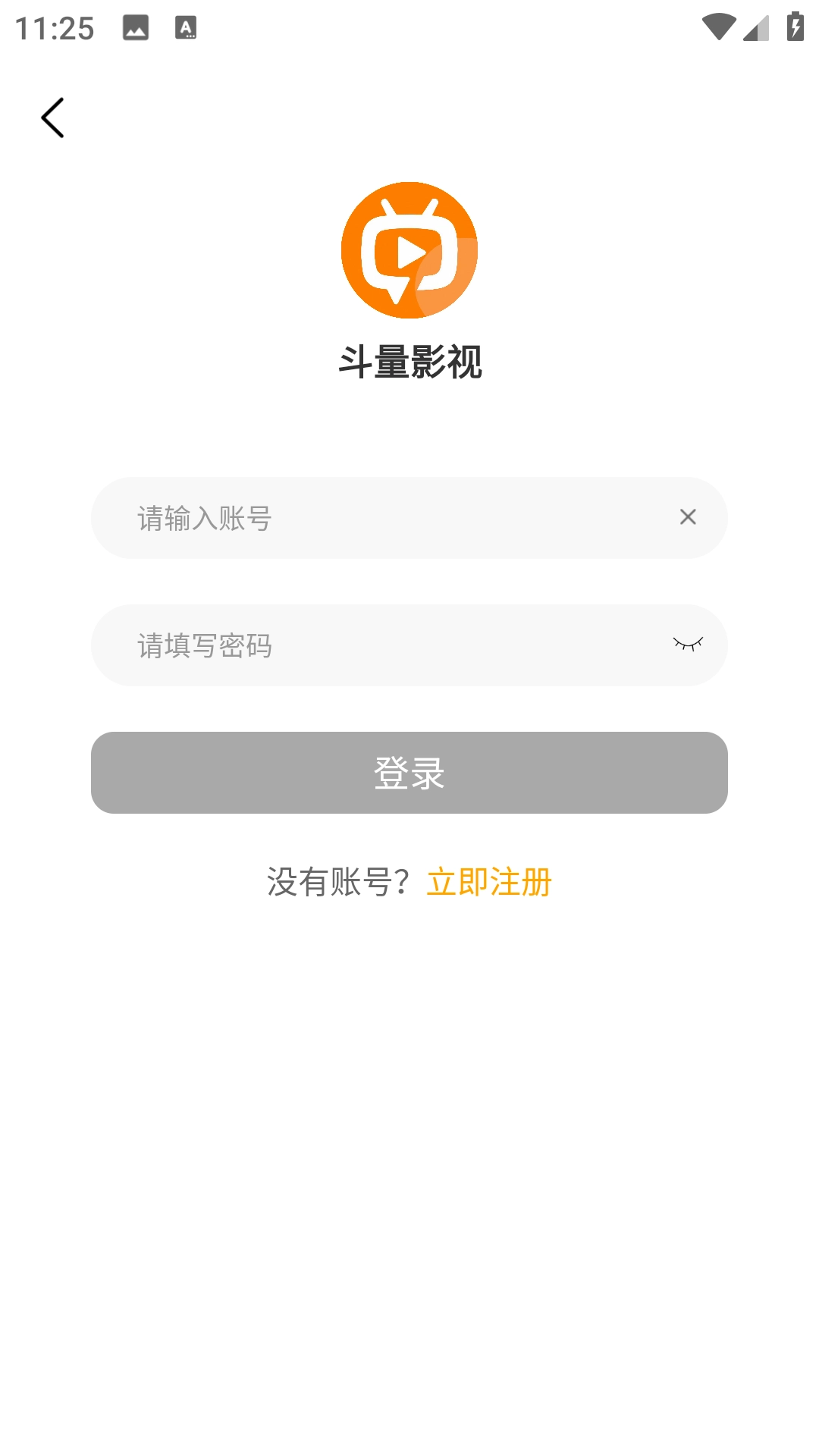Click the cellular signal indicator
Image resolution: width=819 pixels, height=1456 pixels.
click(x=758, y=27)
